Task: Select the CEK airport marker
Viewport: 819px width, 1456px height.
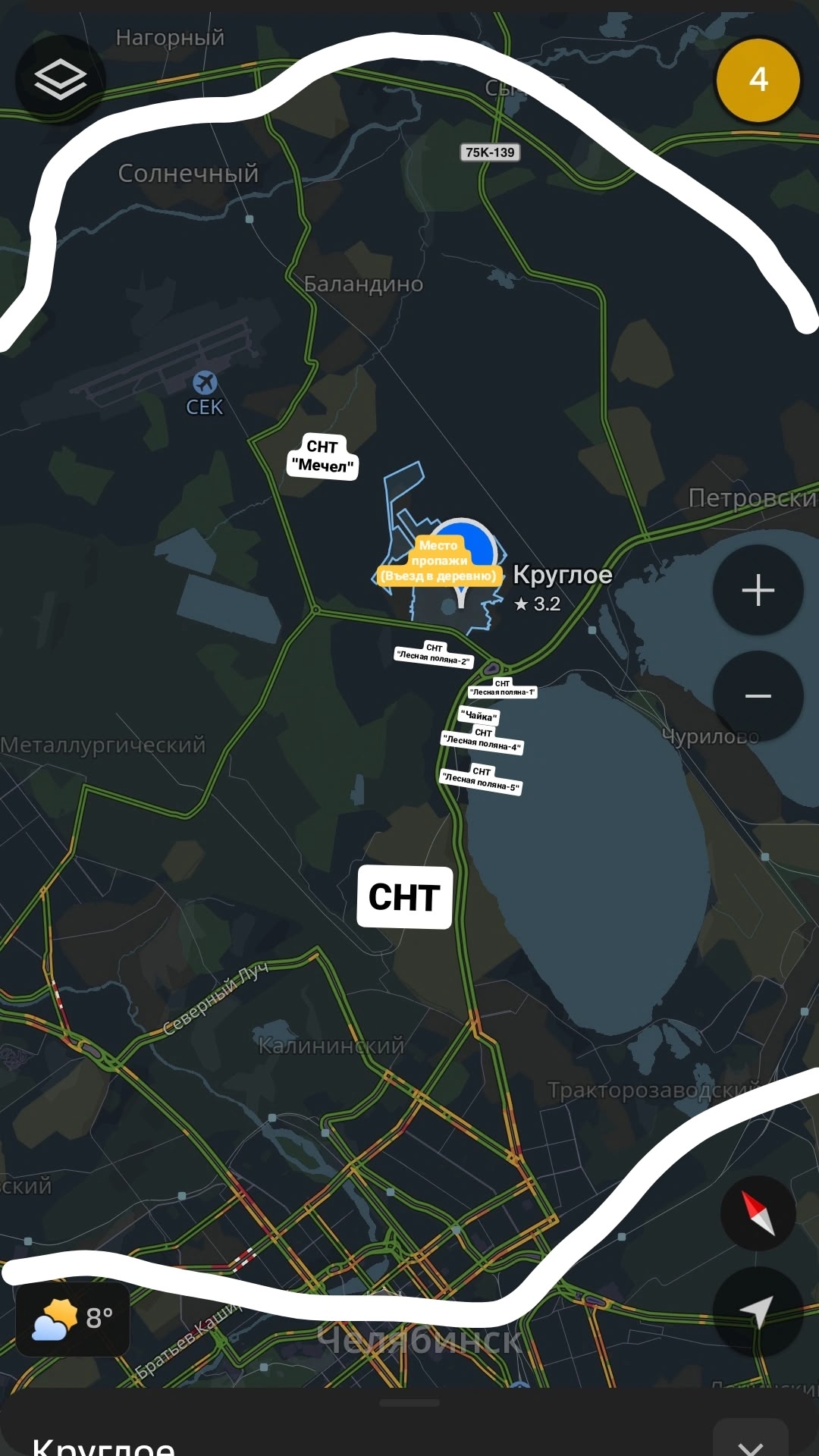Action: [205, 383]
